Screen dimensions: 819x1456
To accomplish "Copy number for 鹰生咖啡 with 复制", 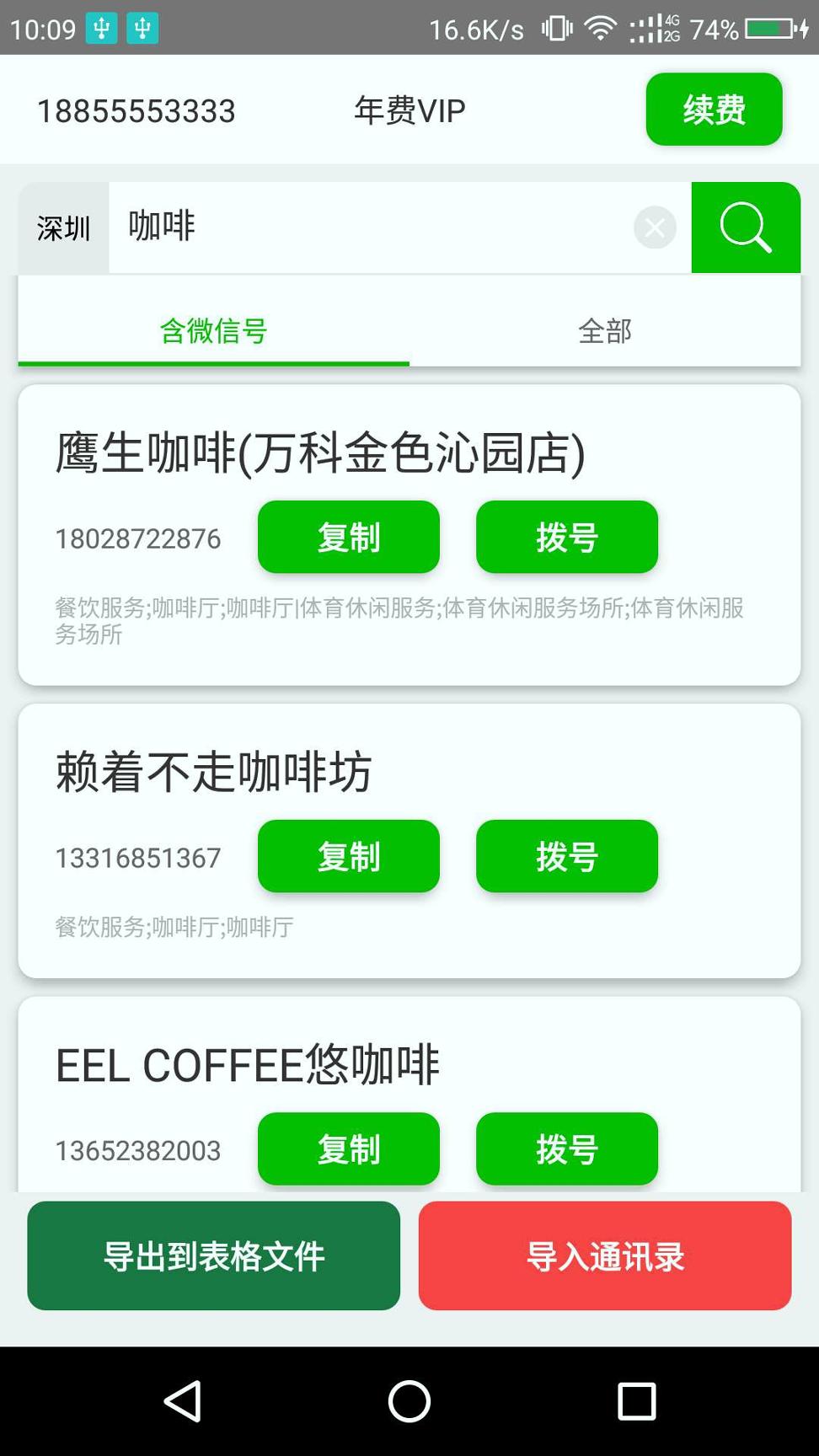I will coord(348,537).
